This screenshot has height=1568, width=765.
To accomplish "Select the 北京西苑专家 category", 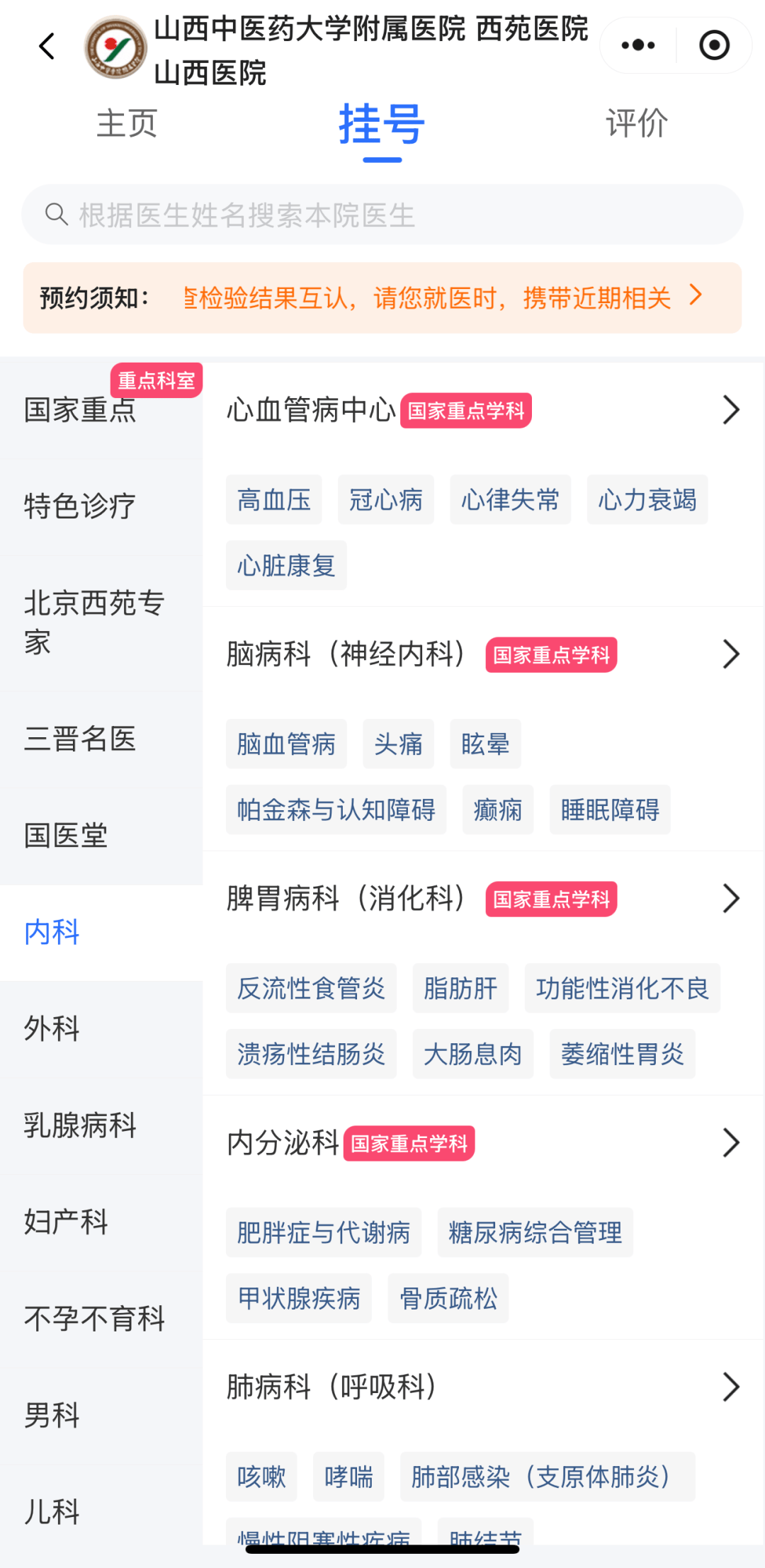I will (94, 623).
